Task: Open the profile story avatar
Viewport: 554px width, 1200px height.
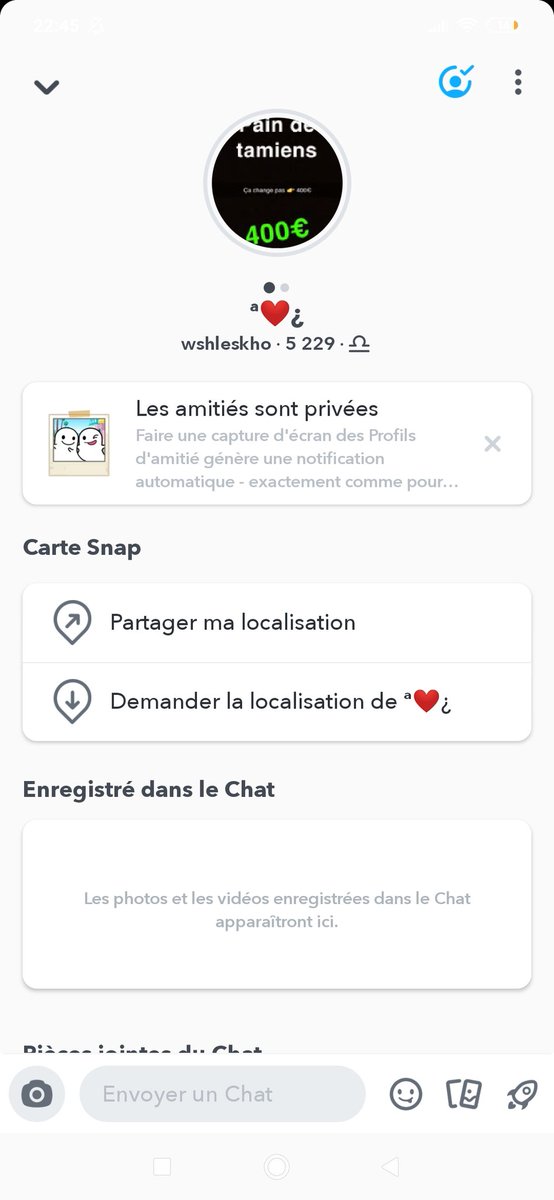Action: [277, 183]
